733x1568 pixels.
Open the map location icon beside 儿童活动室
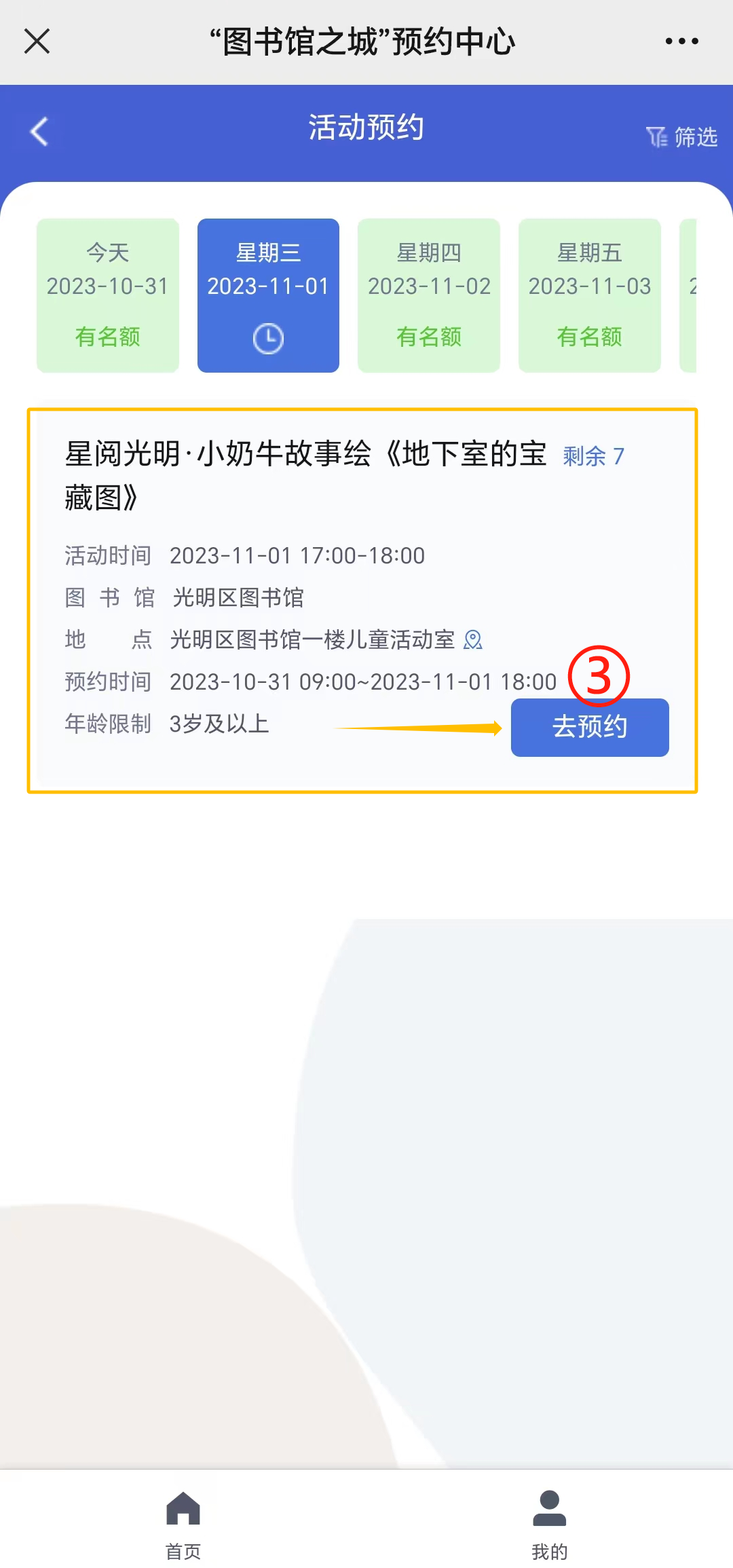tap(473, 639)
